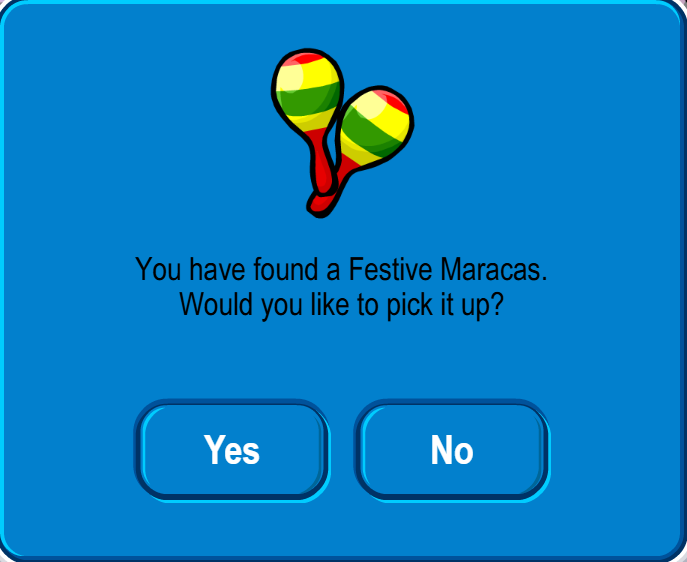This screenshot has width=687, height=562.
Task: Choose No to decline the item
Action: click(452, 449)
